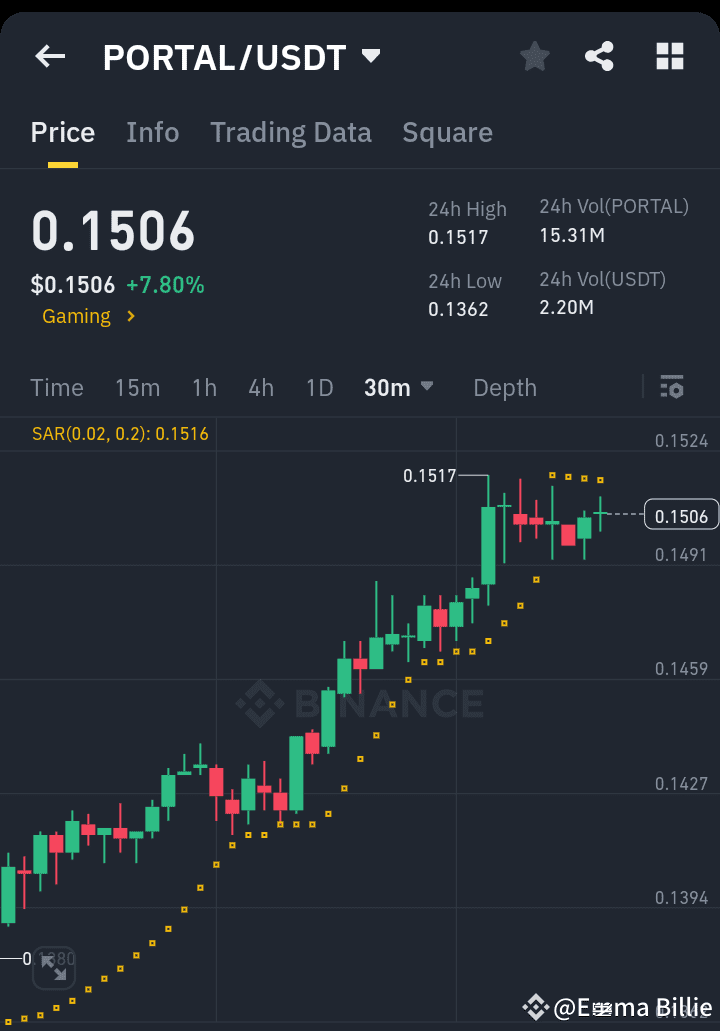Image resolution: width=720 pixels, height=1031 pixels.
Task: Open chart indicator settings icon beside Depth
Action: [671, 387]
